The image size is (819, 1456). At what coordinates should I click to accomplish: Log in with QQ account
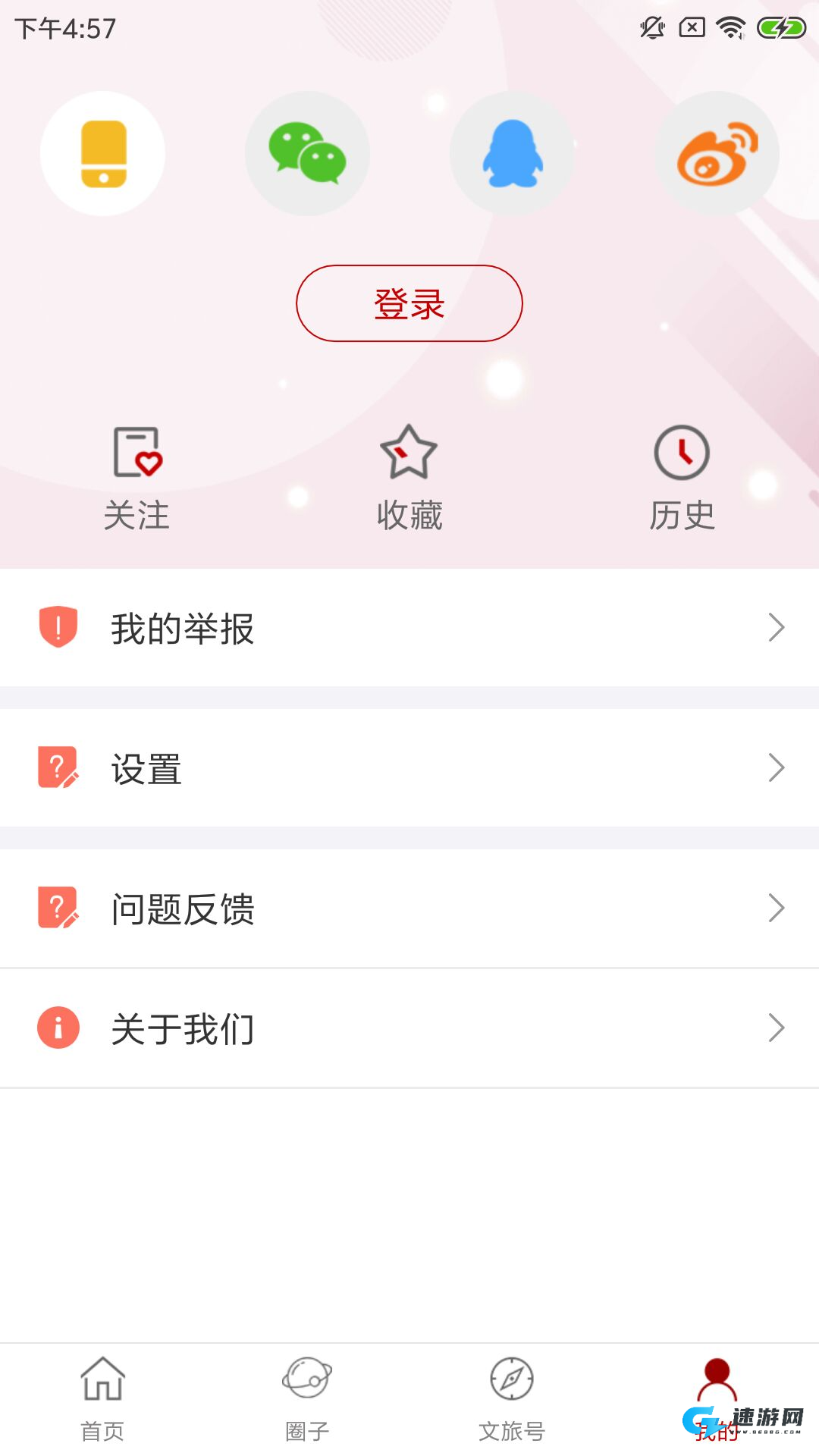[512, 153]
